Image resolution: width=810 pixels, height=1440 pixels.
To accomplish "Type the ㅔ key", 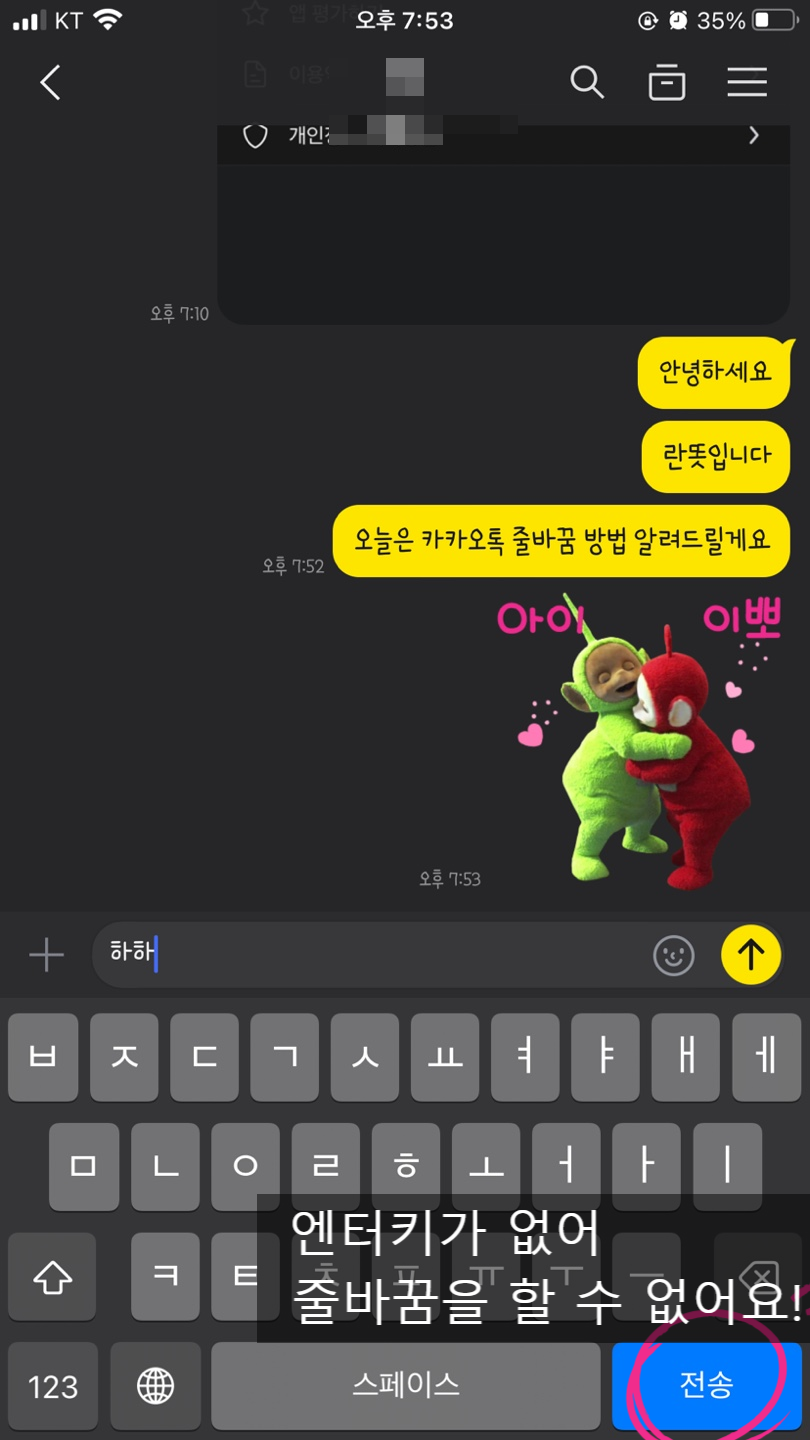I will (x=766, y=1057).
